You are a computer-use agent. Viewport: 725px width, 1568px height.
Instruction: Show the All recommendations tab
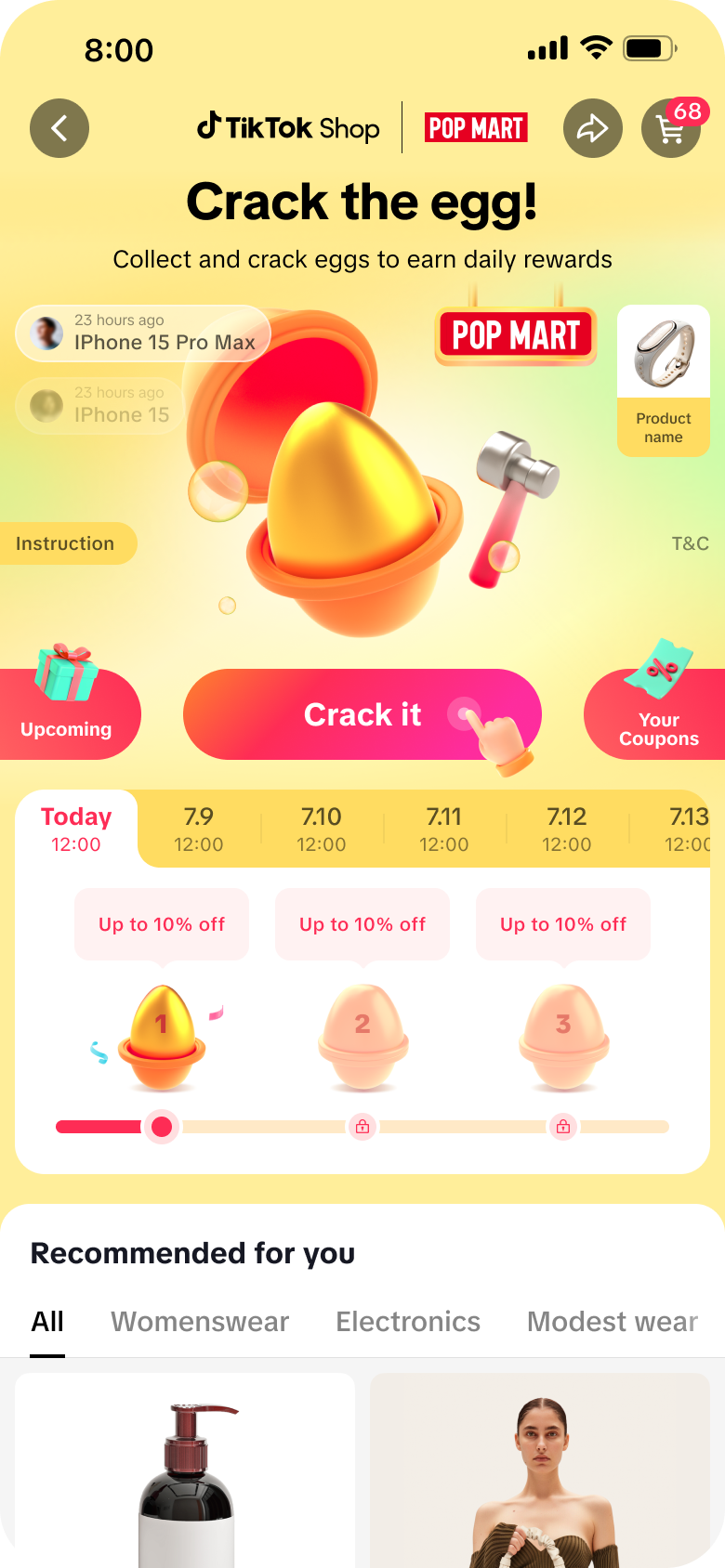click(47, 1321)
